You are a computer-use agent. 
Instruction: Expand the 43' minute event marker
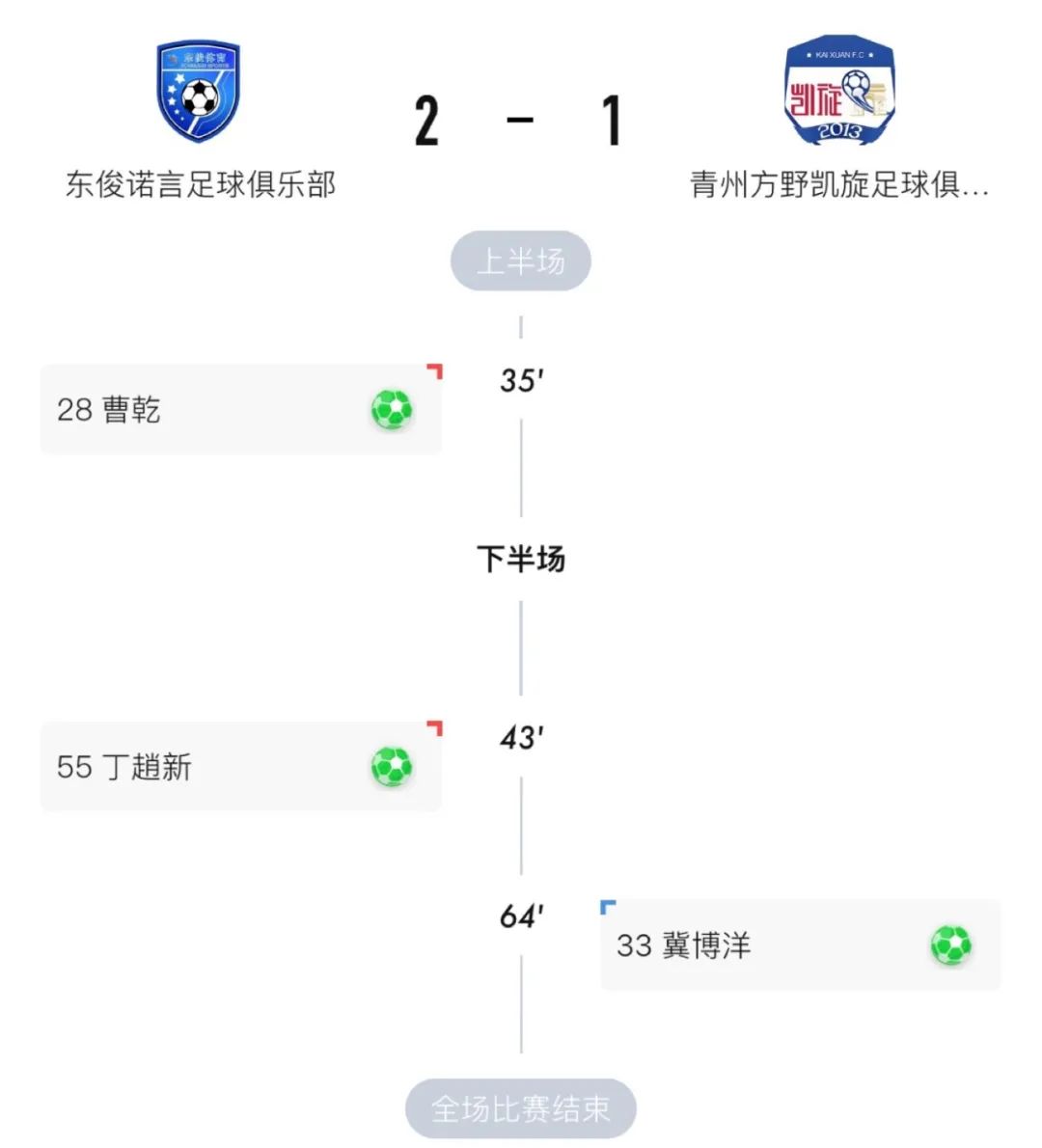pyautogui.click(x=523, y=738)
